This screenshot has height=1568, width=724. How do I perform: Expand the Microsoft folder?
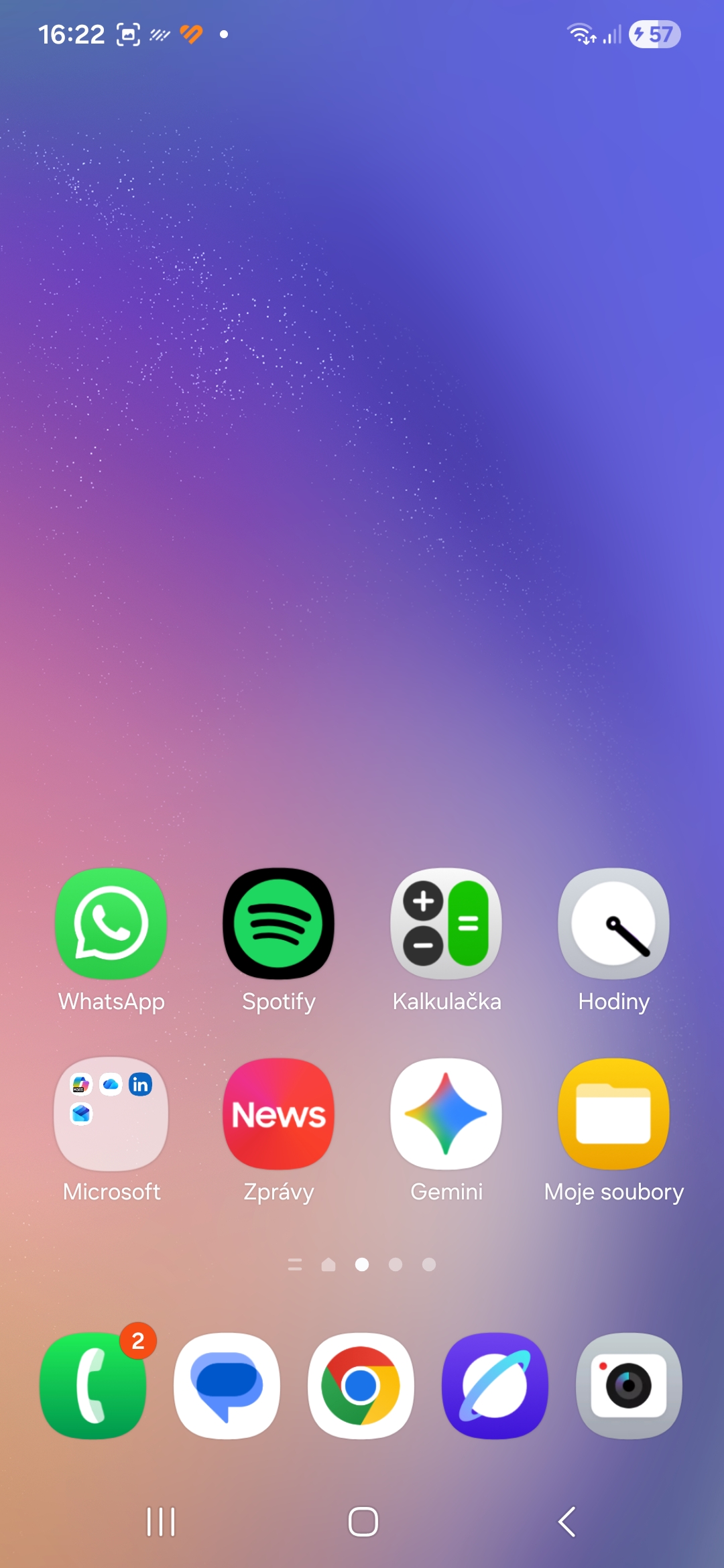(111, 1114)
